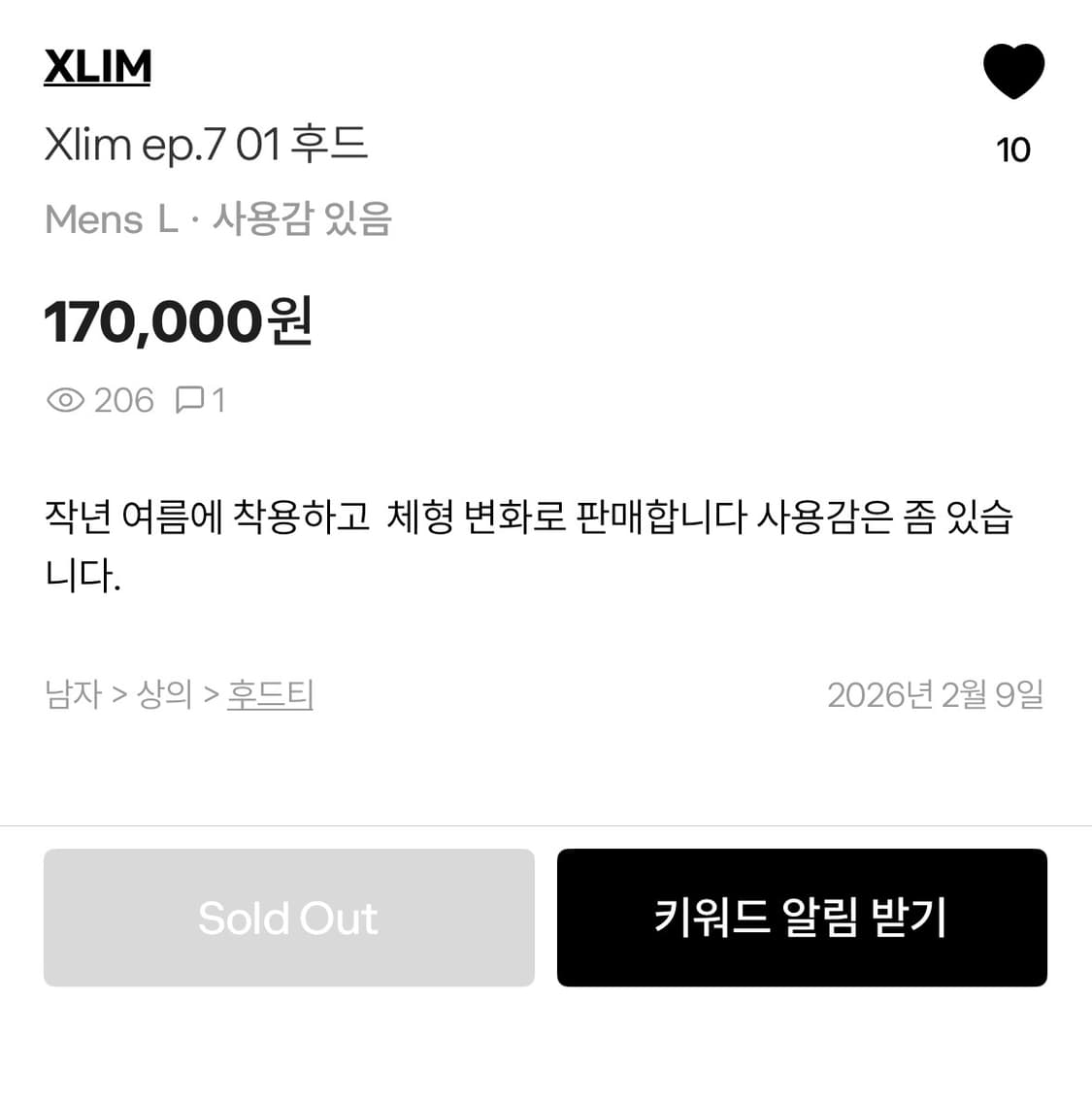Click the Sold Out button

(288, 917)
